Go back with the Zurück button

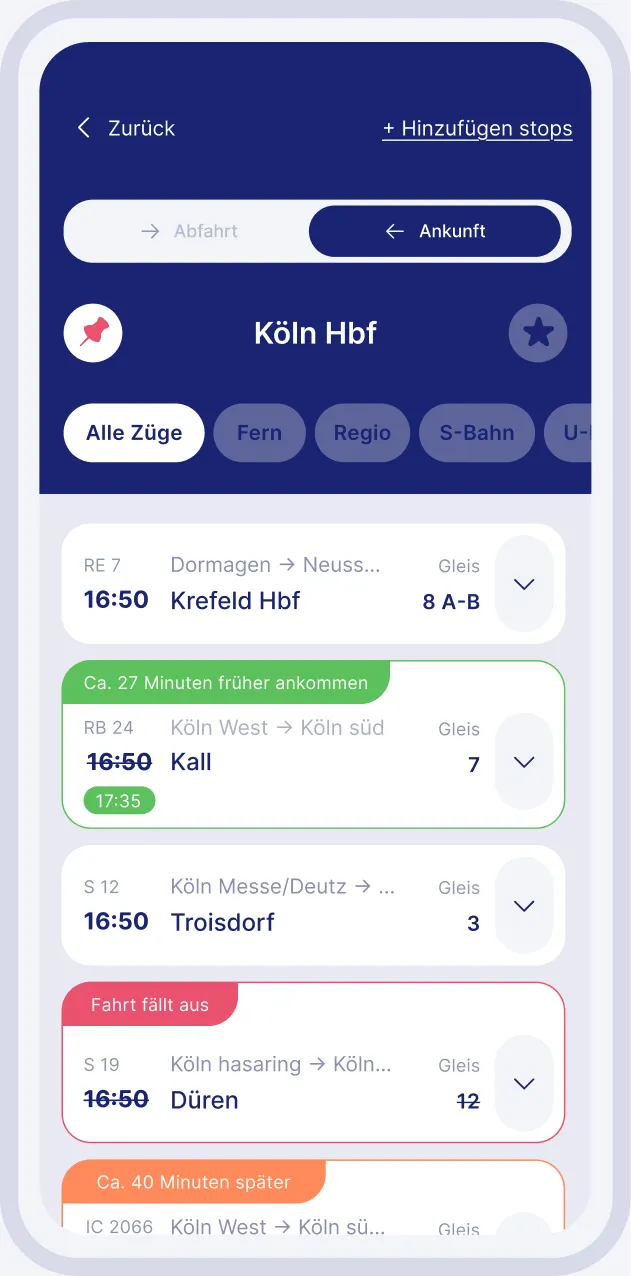tap(126, 128)
